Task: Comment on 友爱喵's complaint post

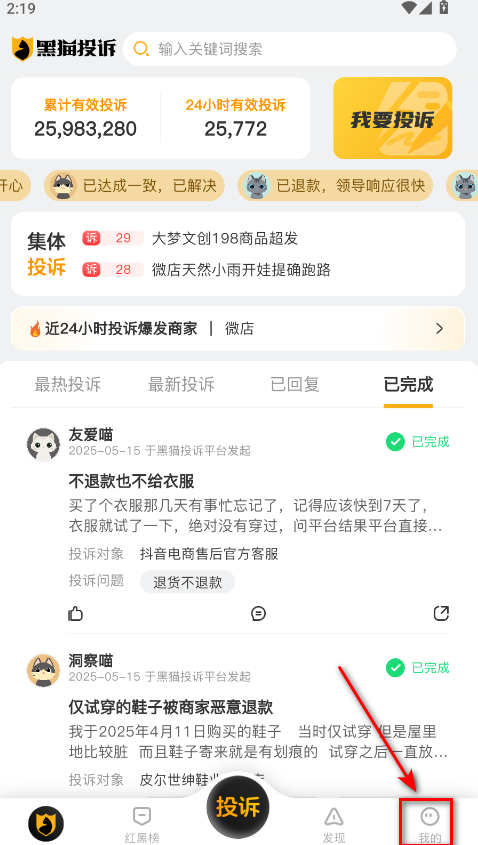Action: tap(259, 613)
